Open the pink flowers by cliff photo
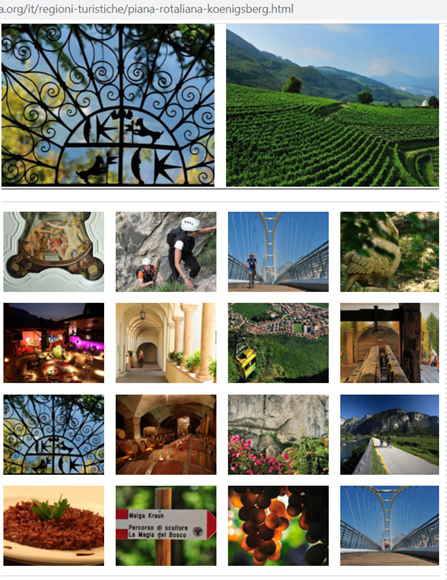447x580 pixels. (x=278, y=434)
